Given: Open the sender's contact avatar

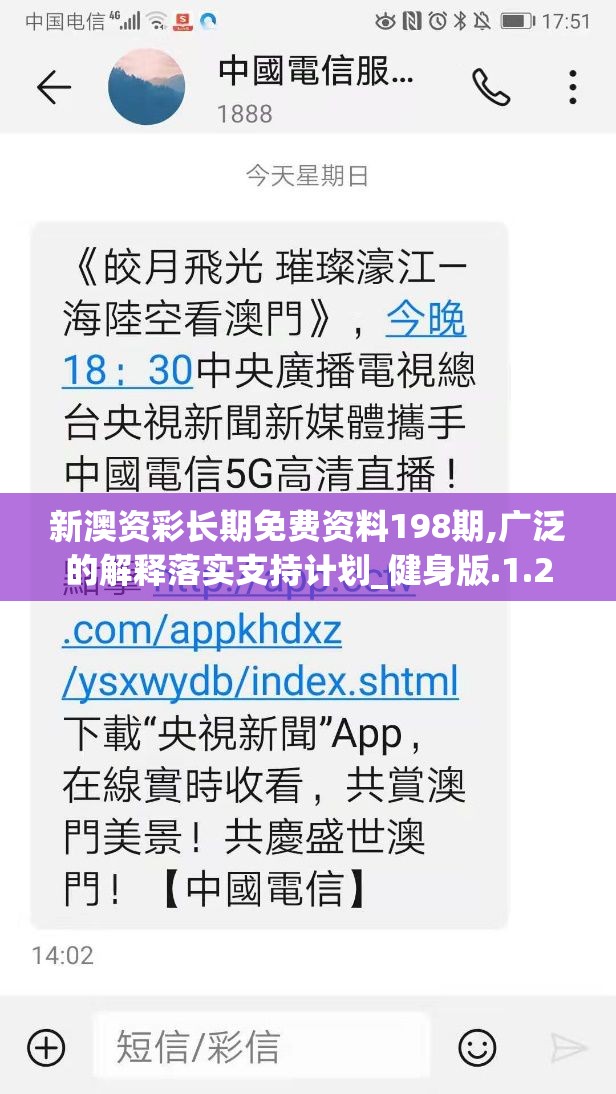Looking at the screenshot, I should pyautogui.click(x=146, y=87).
